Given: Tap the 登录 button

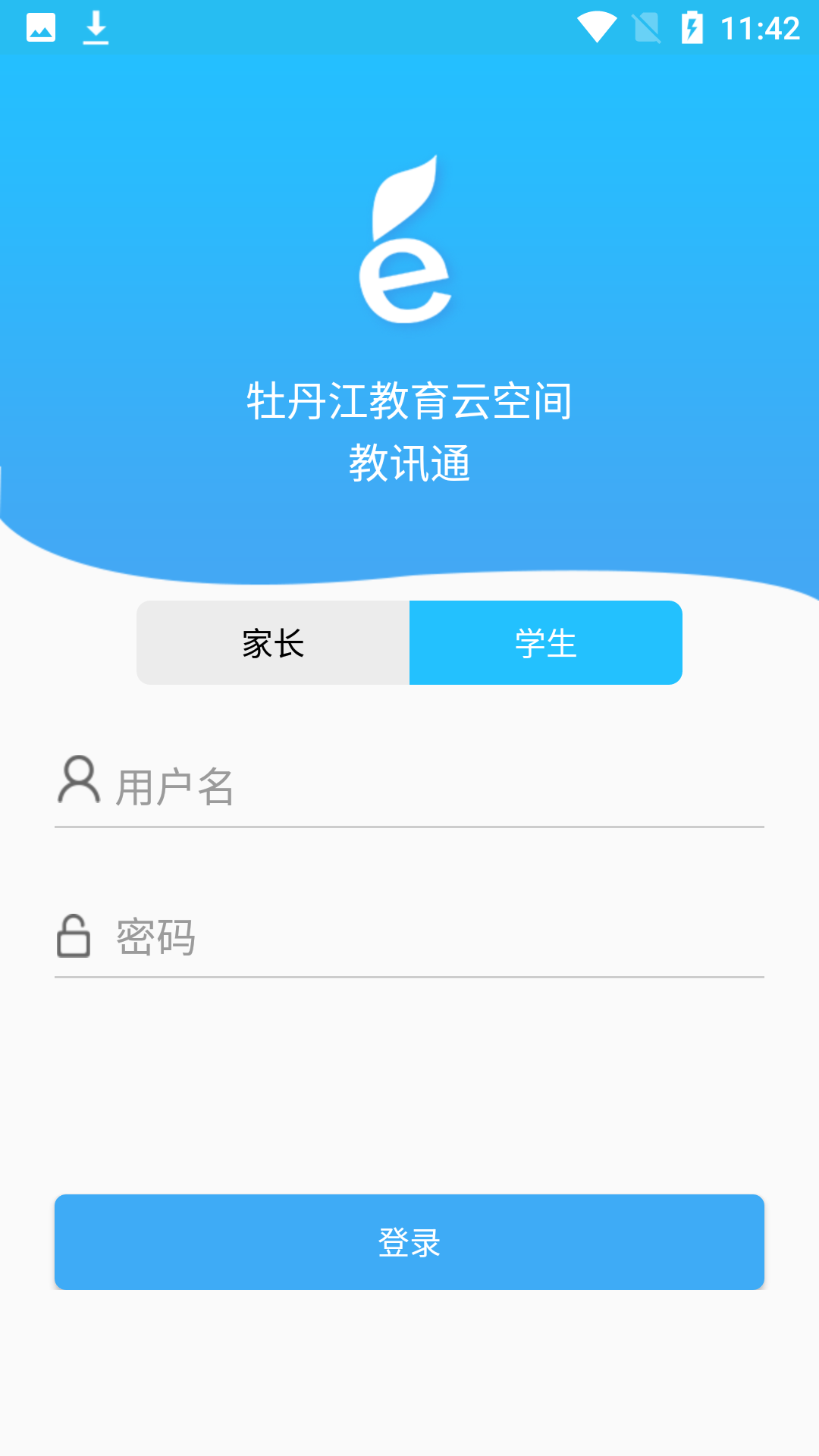Looking at the screenshot, I should (409, 1242).
